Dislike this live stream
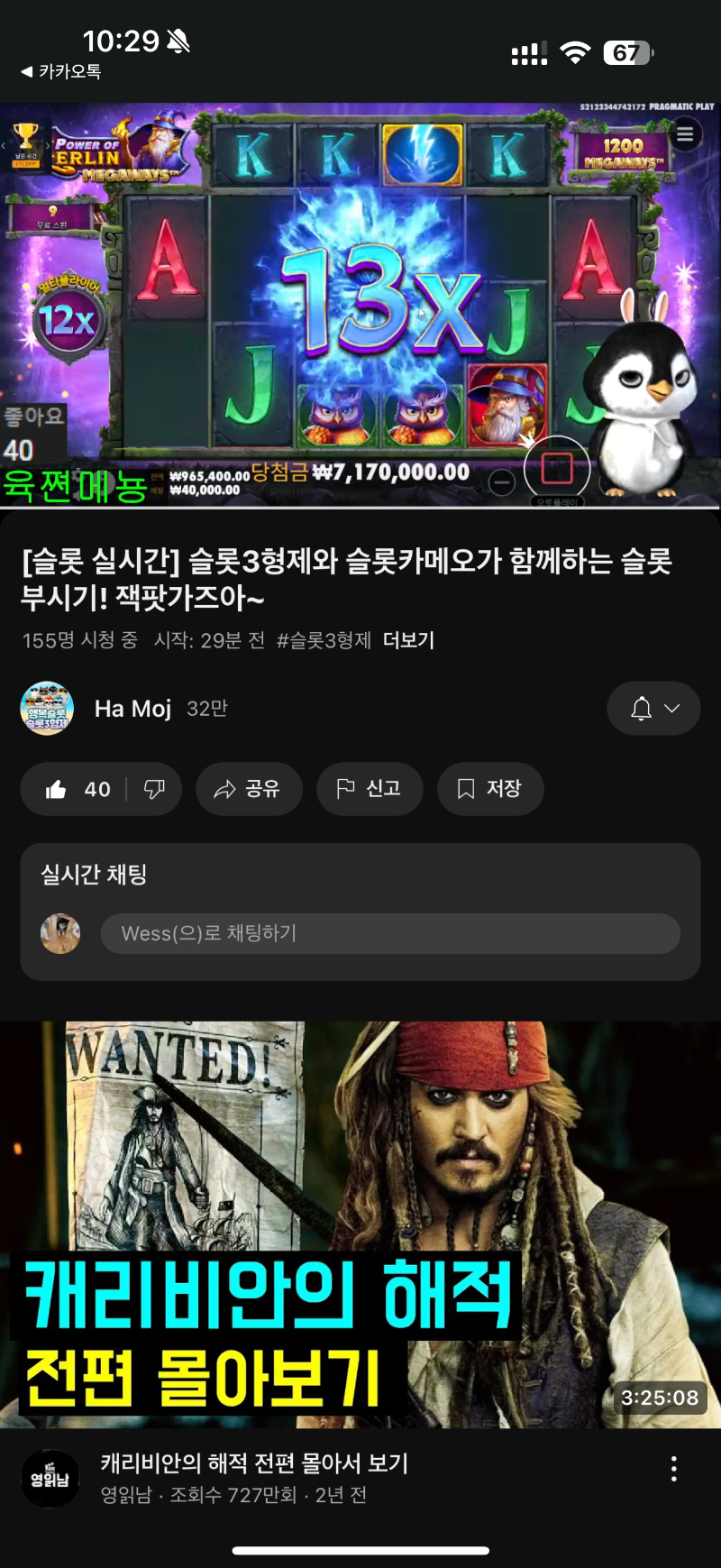This screenshot has width=721, height=1568. [x=155, y=790]
